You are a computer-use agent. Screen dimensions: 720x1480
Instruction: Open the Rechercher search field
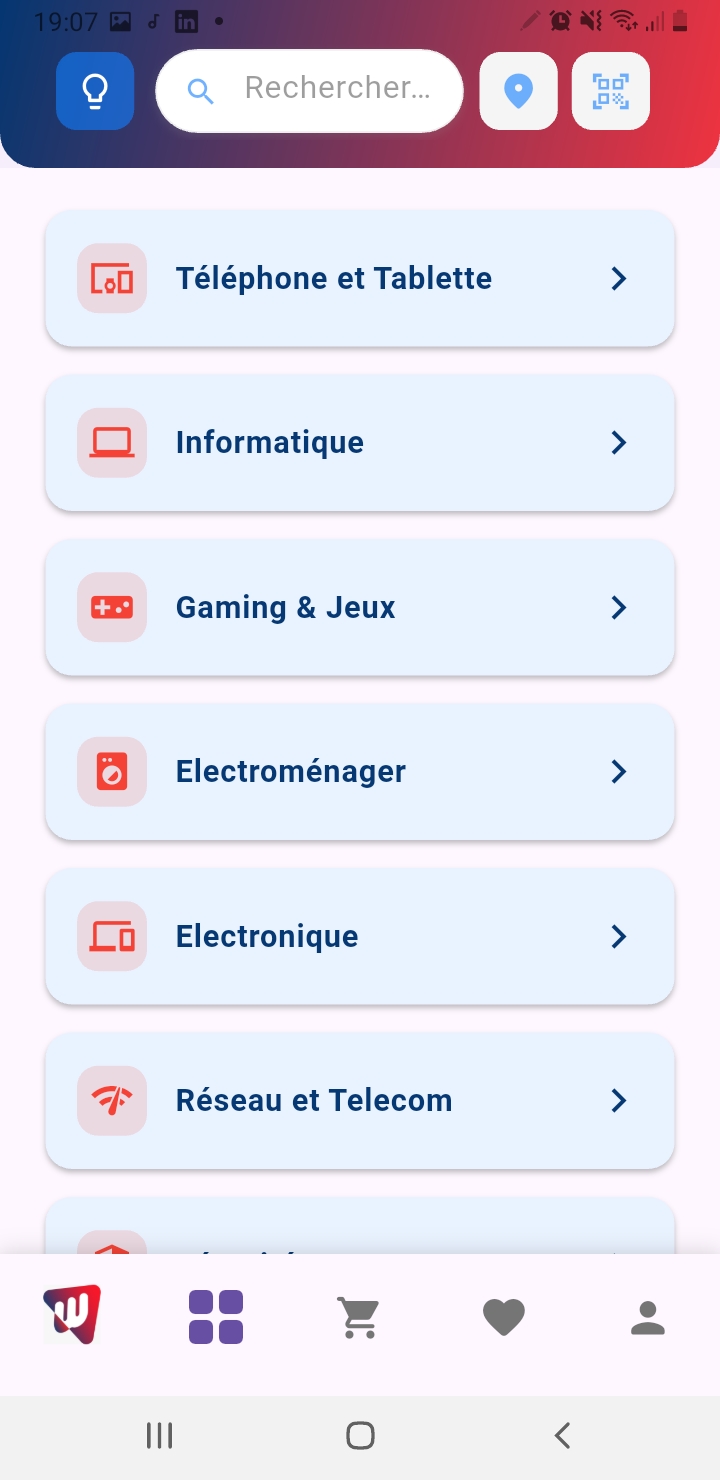click(x=310, y=90)
